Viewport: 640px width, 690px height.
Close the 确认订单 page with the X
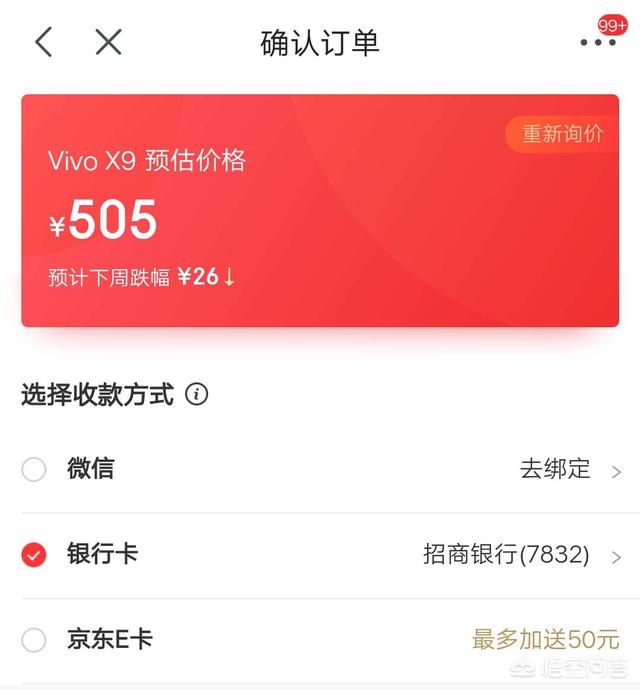(x=108, y=42)
